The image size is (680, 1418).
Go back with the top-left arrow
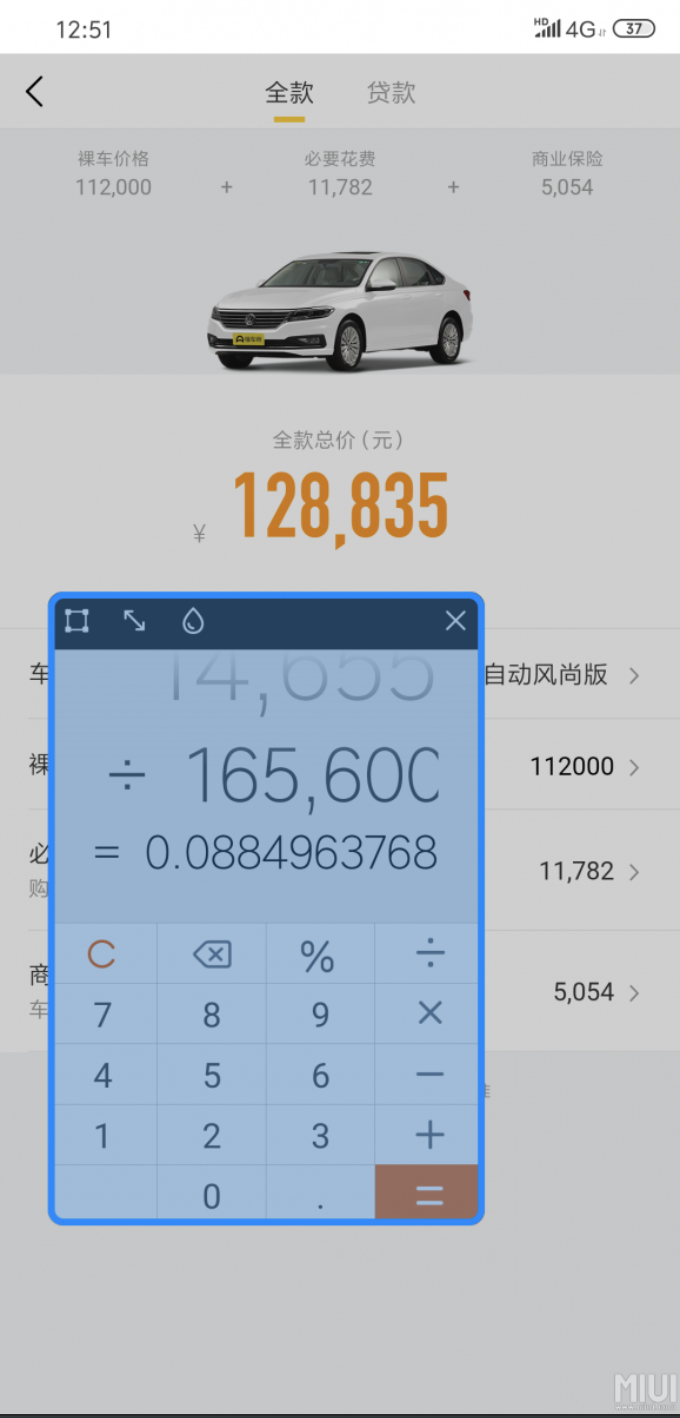point(35,92)
